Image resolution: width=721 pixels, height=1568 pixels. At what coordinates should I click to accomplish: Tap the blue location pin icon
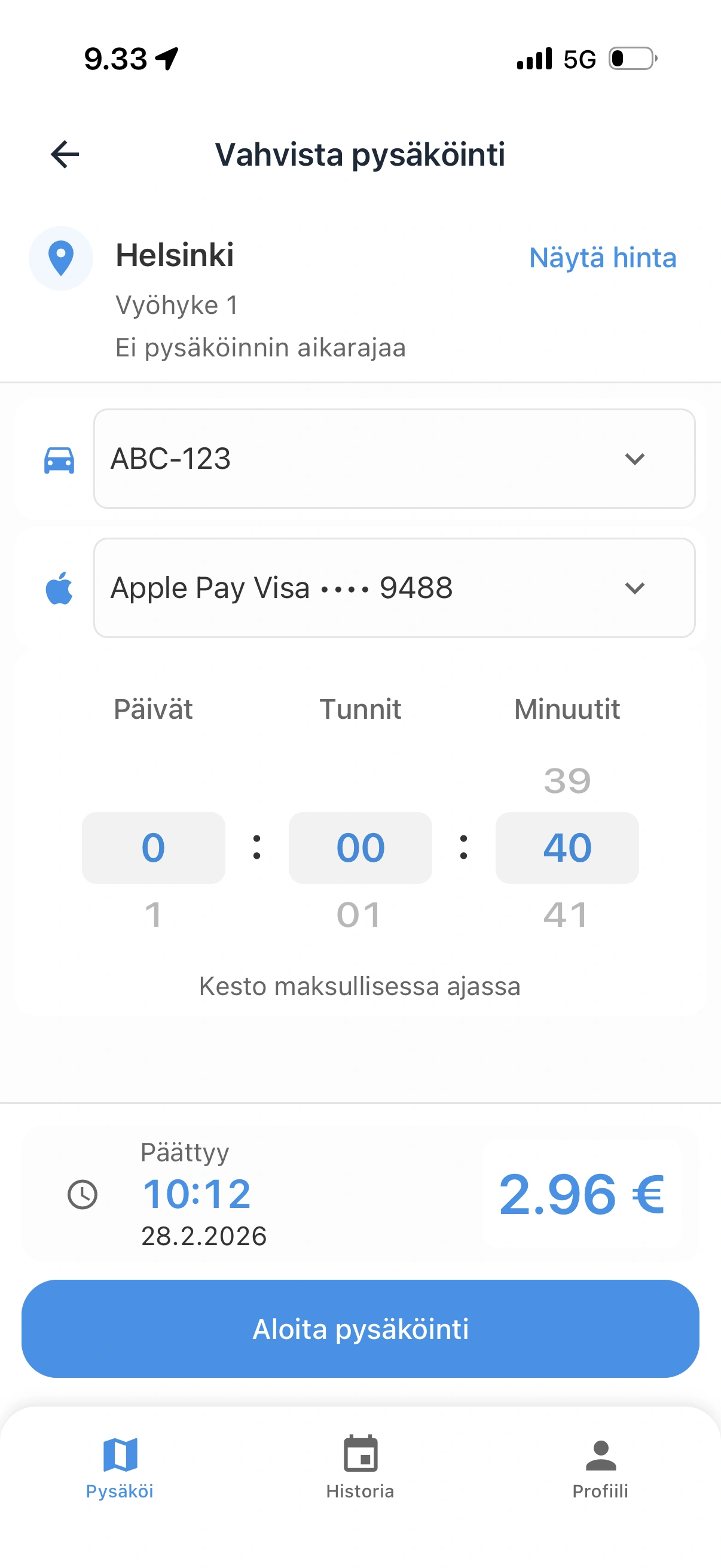60,258
